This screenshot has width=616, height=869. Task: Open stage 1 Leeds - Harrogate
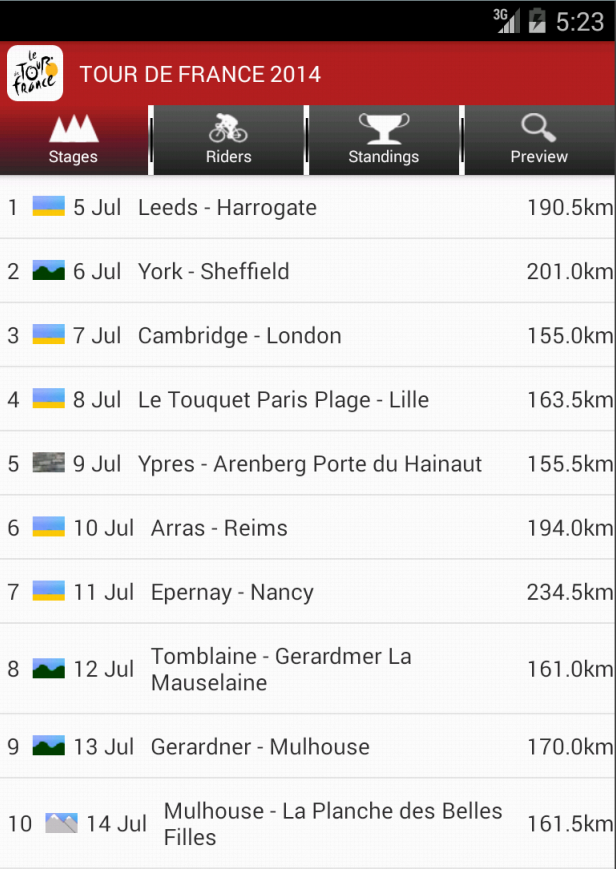(x=308, y=208)
